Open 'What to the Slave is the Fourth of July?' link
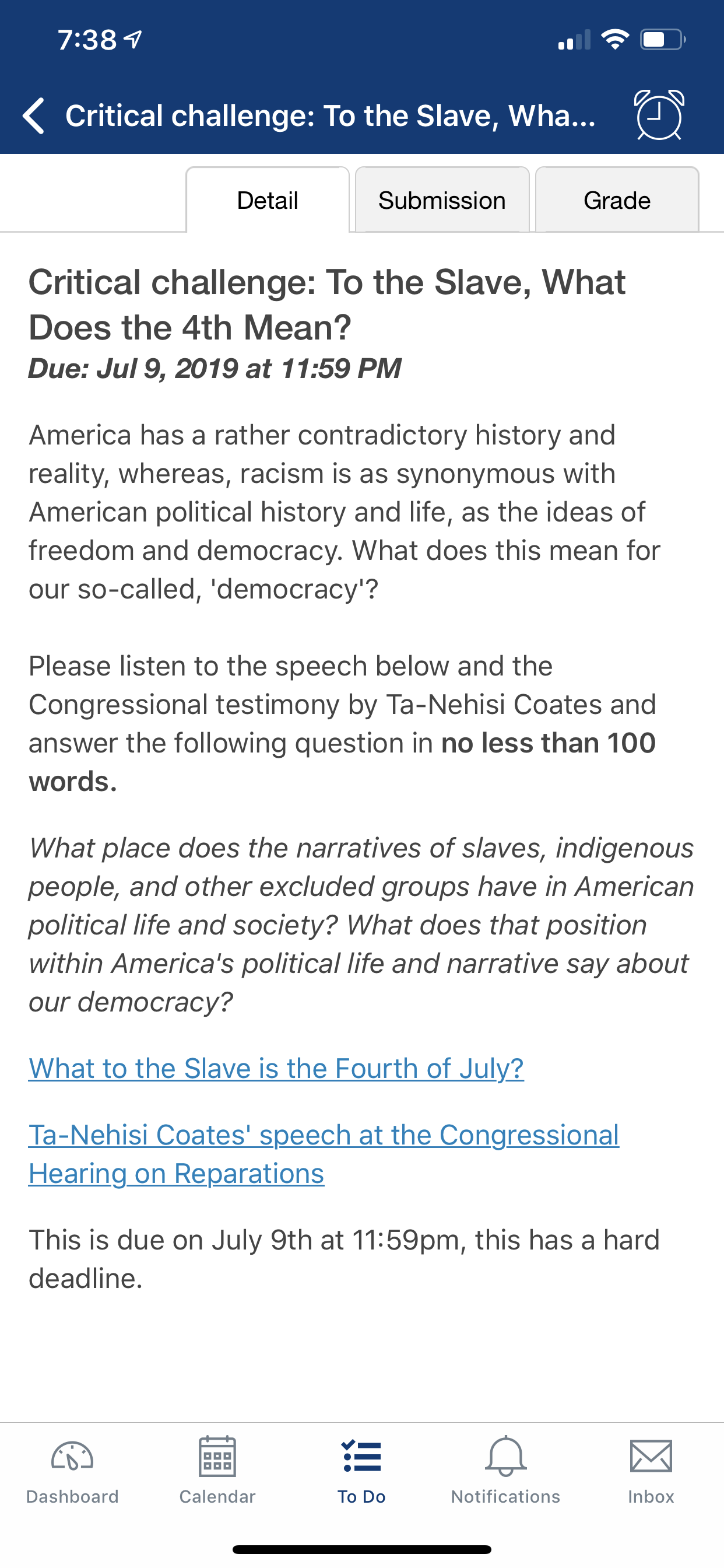The image size is (724, 1568). [x=276, y=1068]
